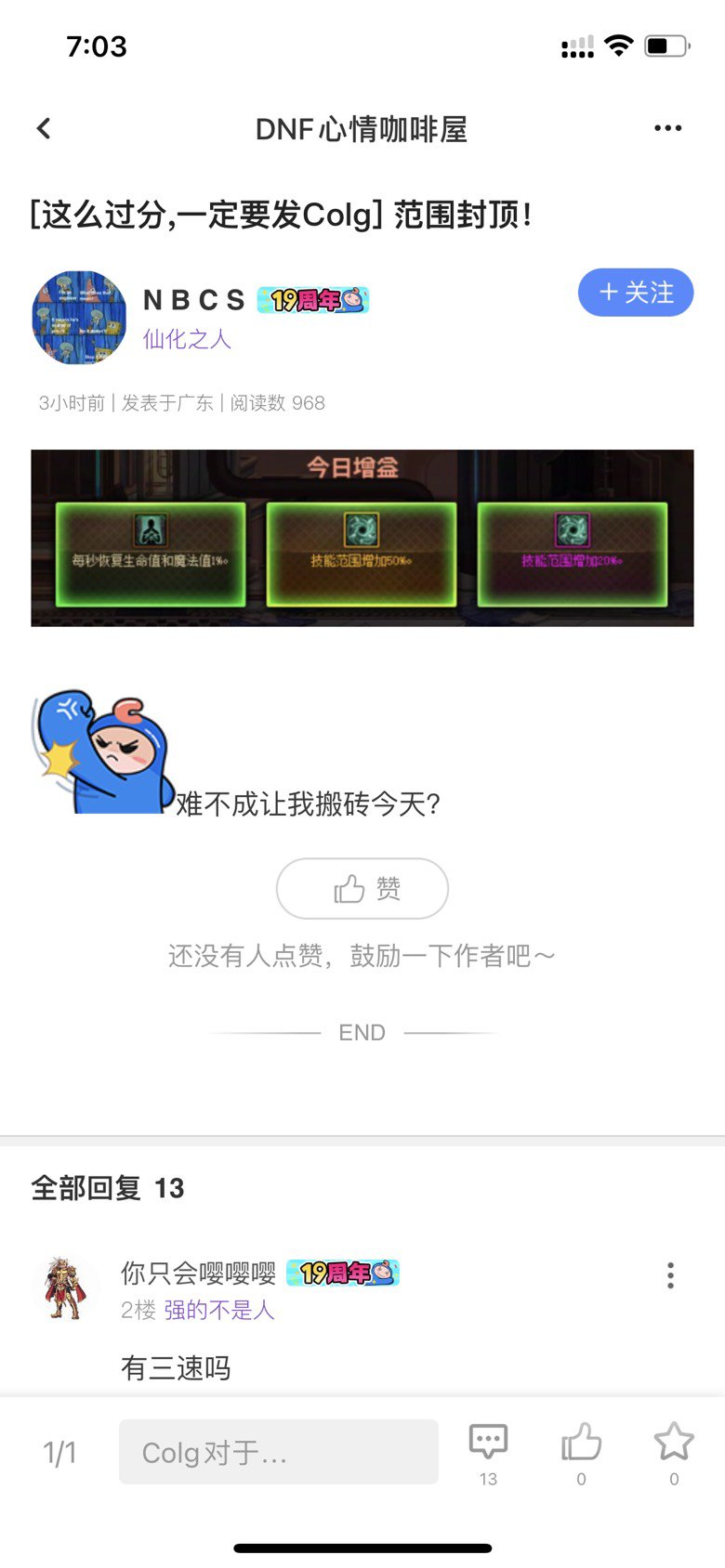The height and width of the screenshot is (1568, 725).
Task: Open options for 你只会嘤嘤嘤's reply
Action: (x=670, y=1275)
